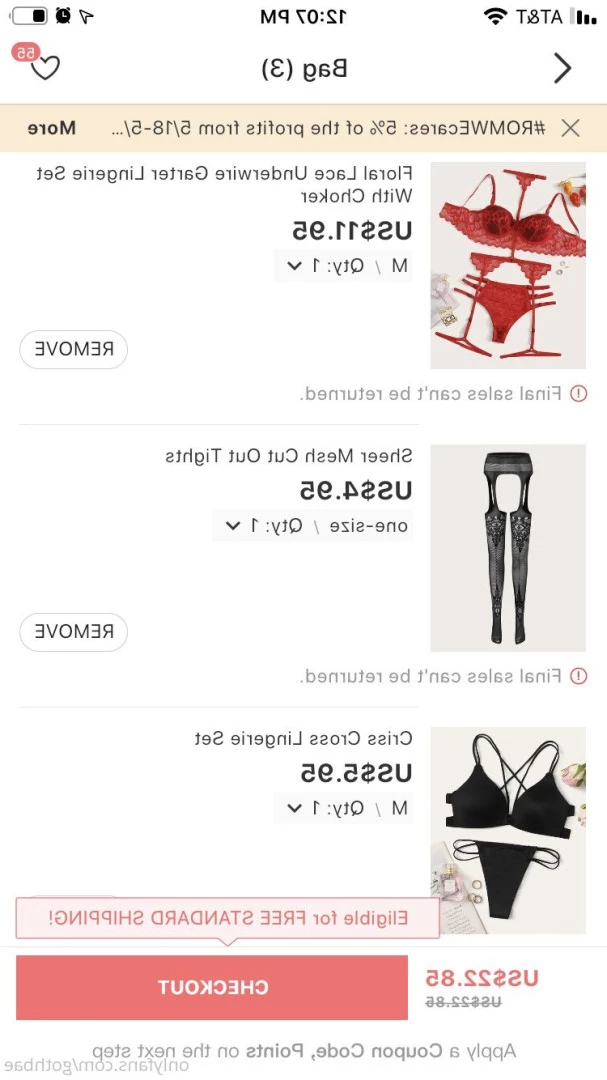607x1080 pixels.
Task: Open the Floral Lace Underwire Garter Lingerie Set
Action: pos(508,265)
